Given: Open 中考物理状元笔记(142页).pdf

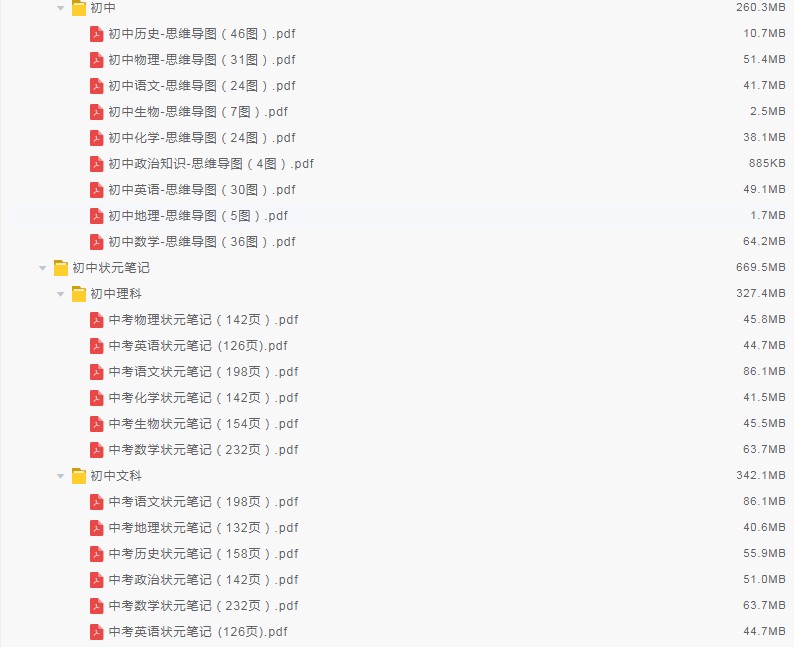Looking at the screenshot, I should 203,320.
